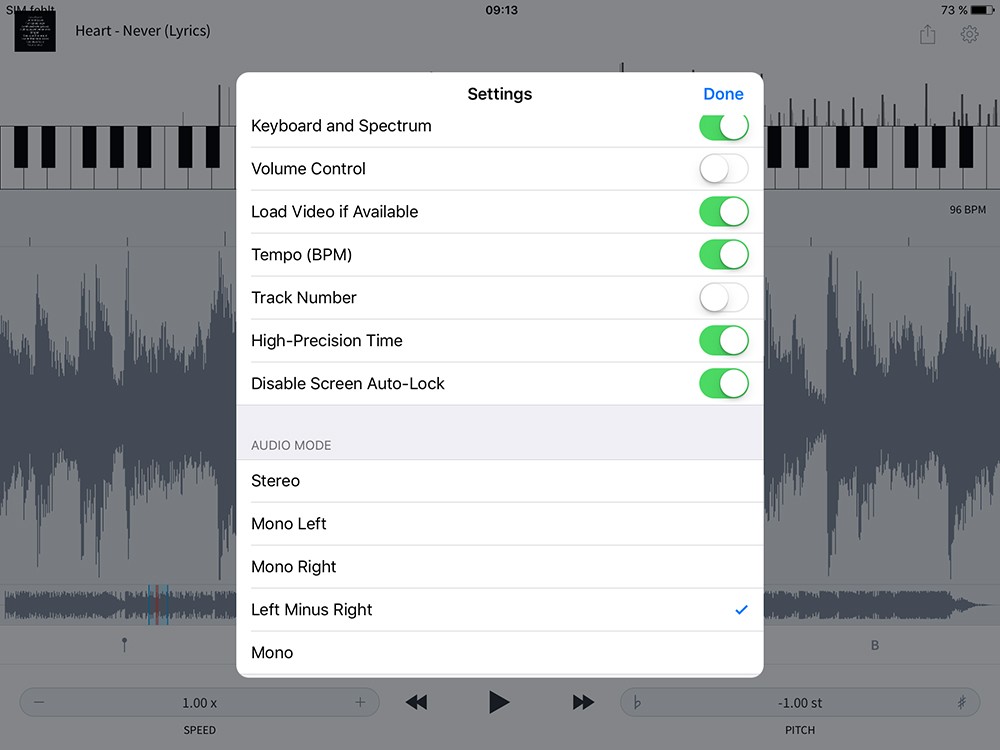Raise pitch with the sharp button
This screenshot has width=1000, height=750.
(961, 703)
